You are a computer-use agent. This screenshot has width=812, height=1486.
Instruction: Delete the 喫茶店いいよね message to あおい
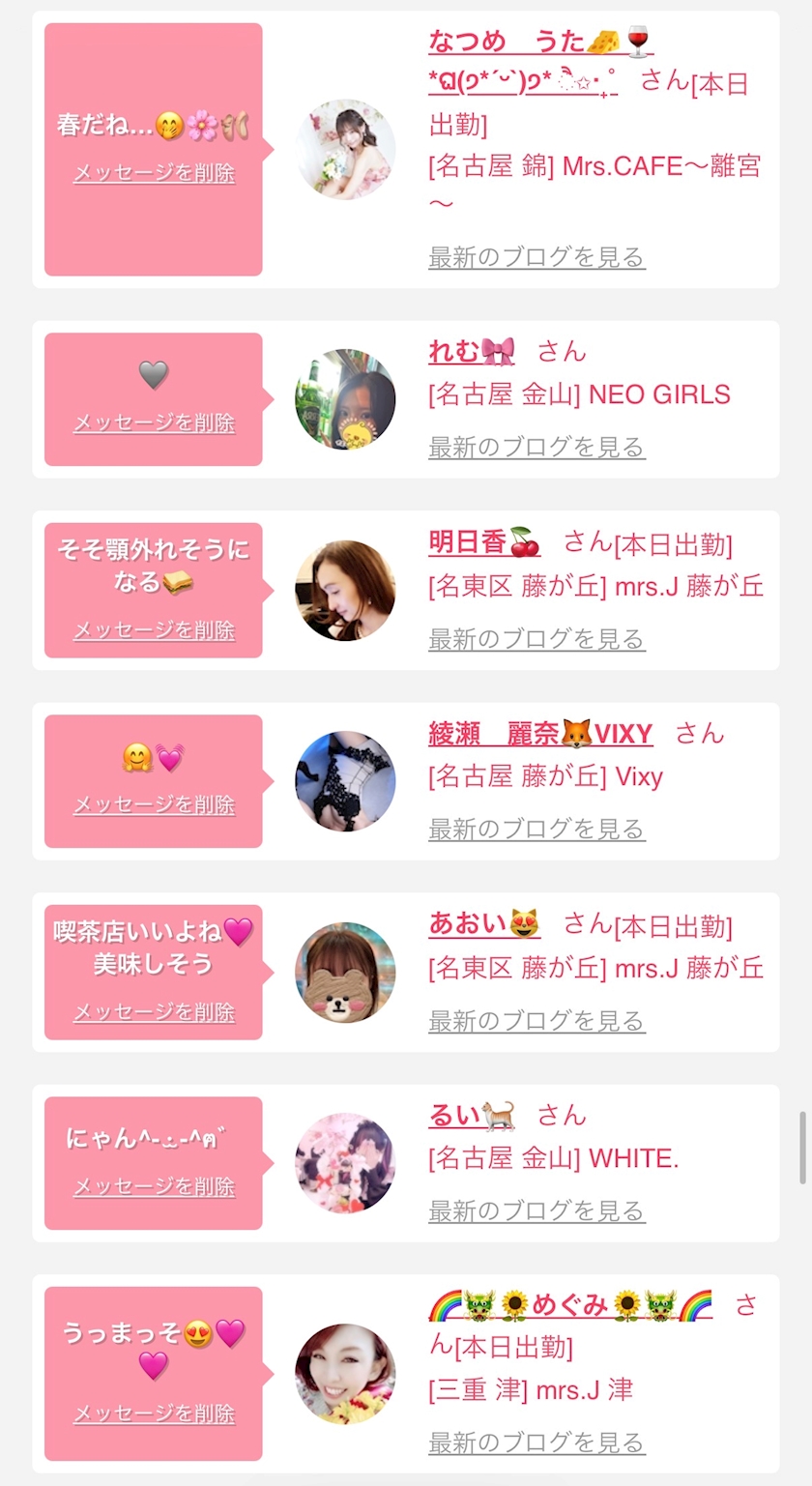tap(154, 1012)
